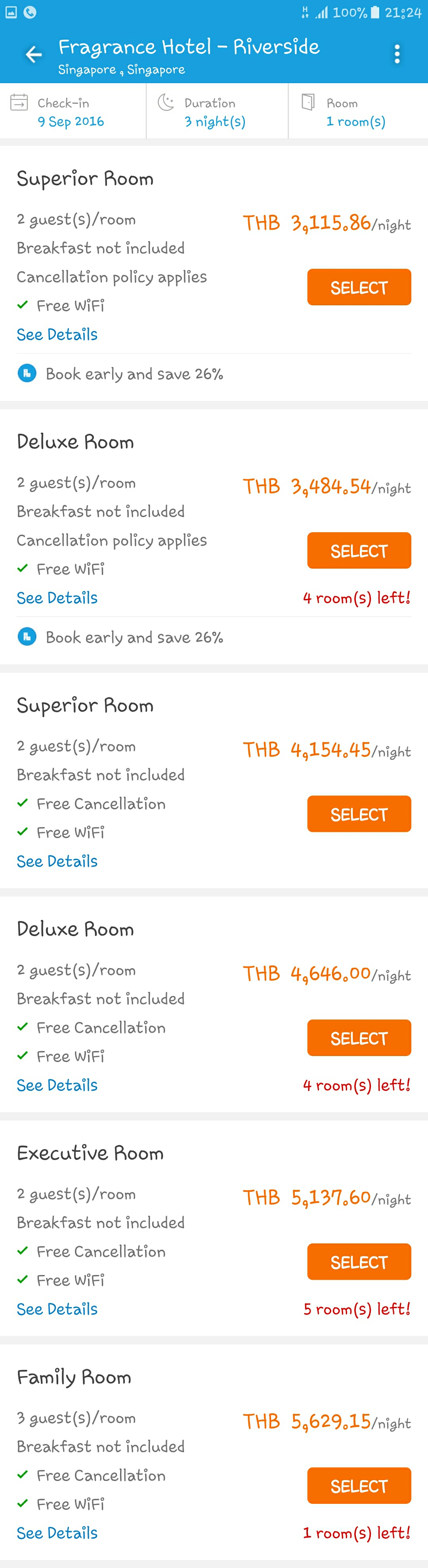
Task: Select the Deluxe Room at THB 4,646.00
Action: coord(359,1039)
